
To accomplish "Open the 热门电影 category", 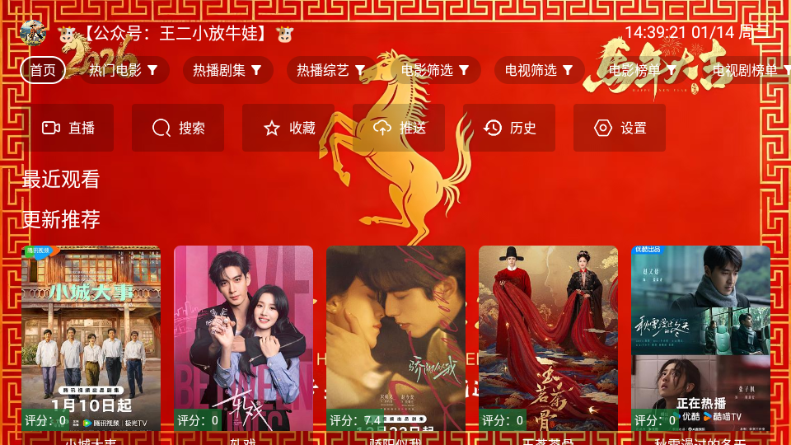I will 123,70.
